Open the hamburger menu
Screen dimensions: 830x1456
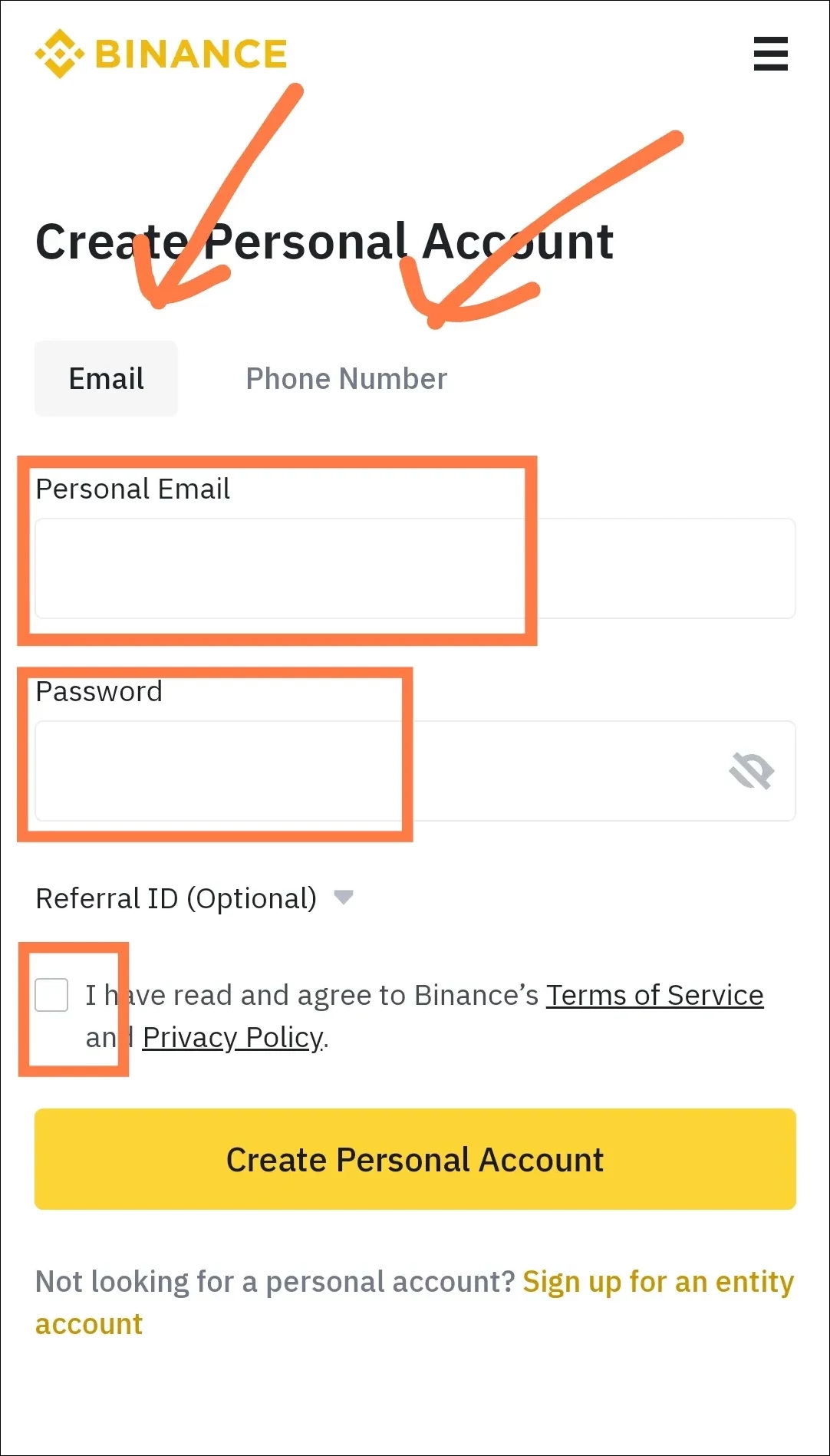[x=770, y=54]
